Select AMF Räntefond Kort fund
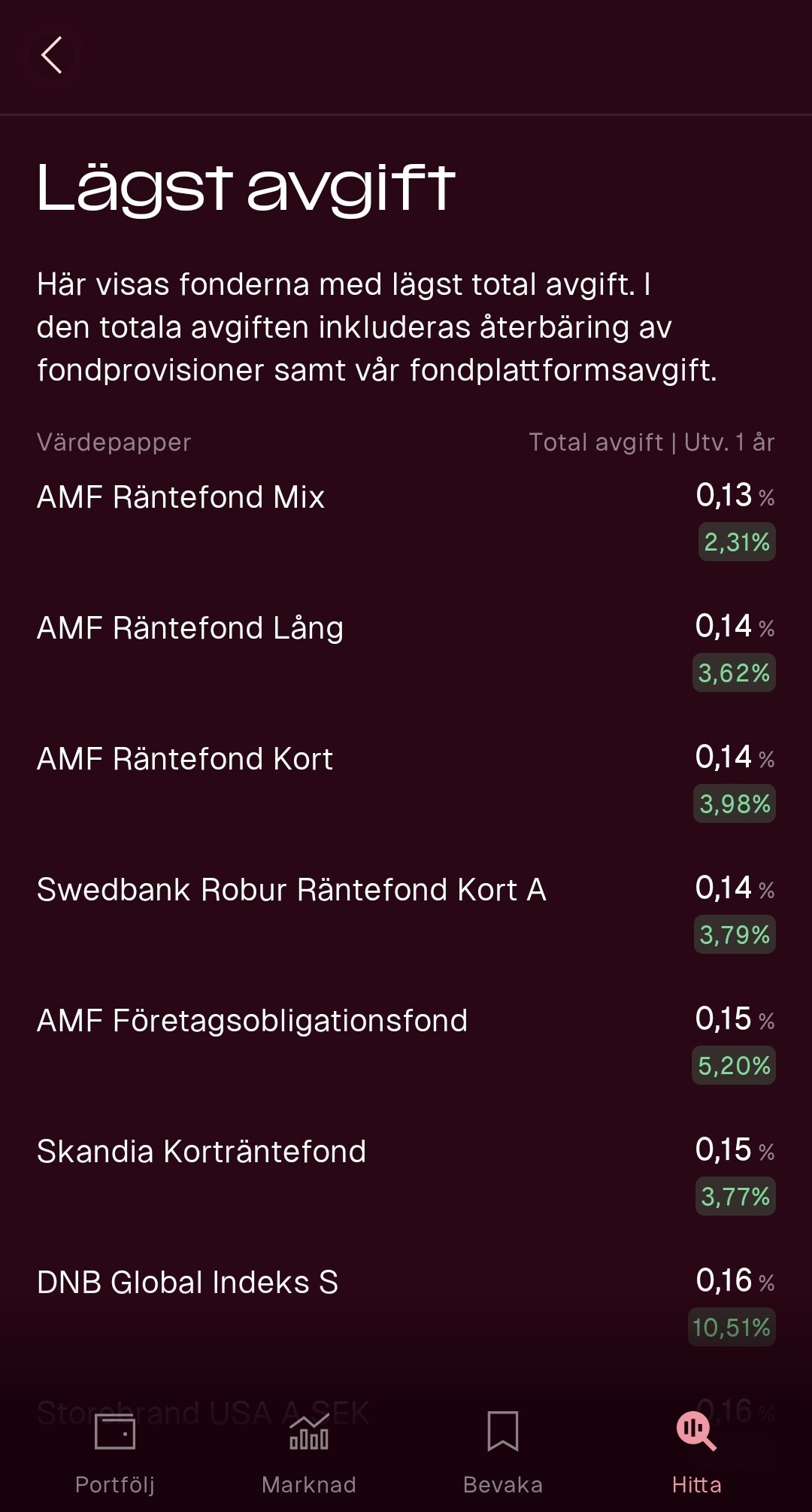Screen dimensions: 812x1512 185,759
